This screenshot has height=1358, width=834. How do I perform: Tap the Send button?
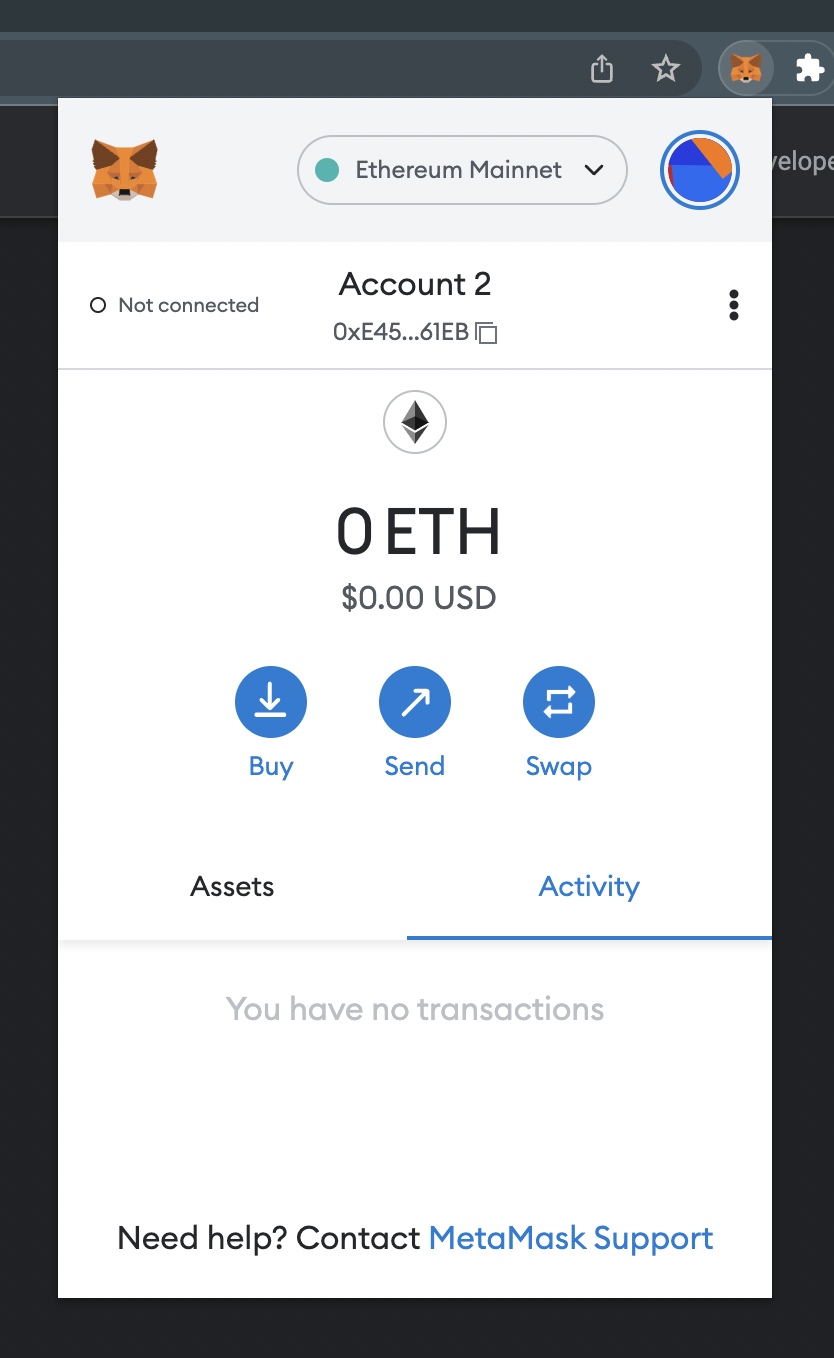coord(415,702)
